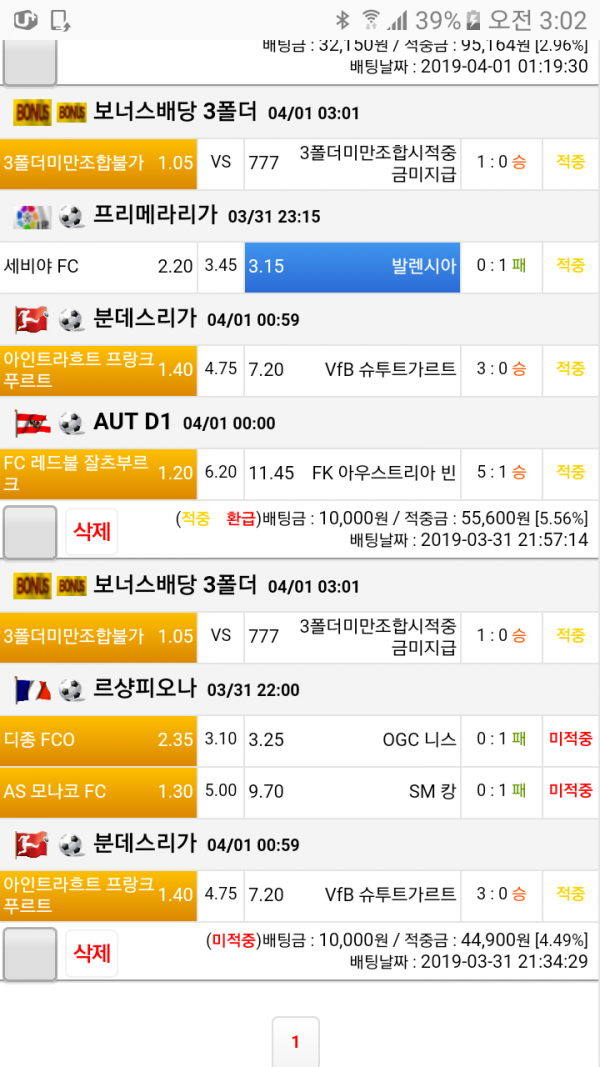Tick the checkbox for the 55,600원 payout bet

tap(30, 532)
